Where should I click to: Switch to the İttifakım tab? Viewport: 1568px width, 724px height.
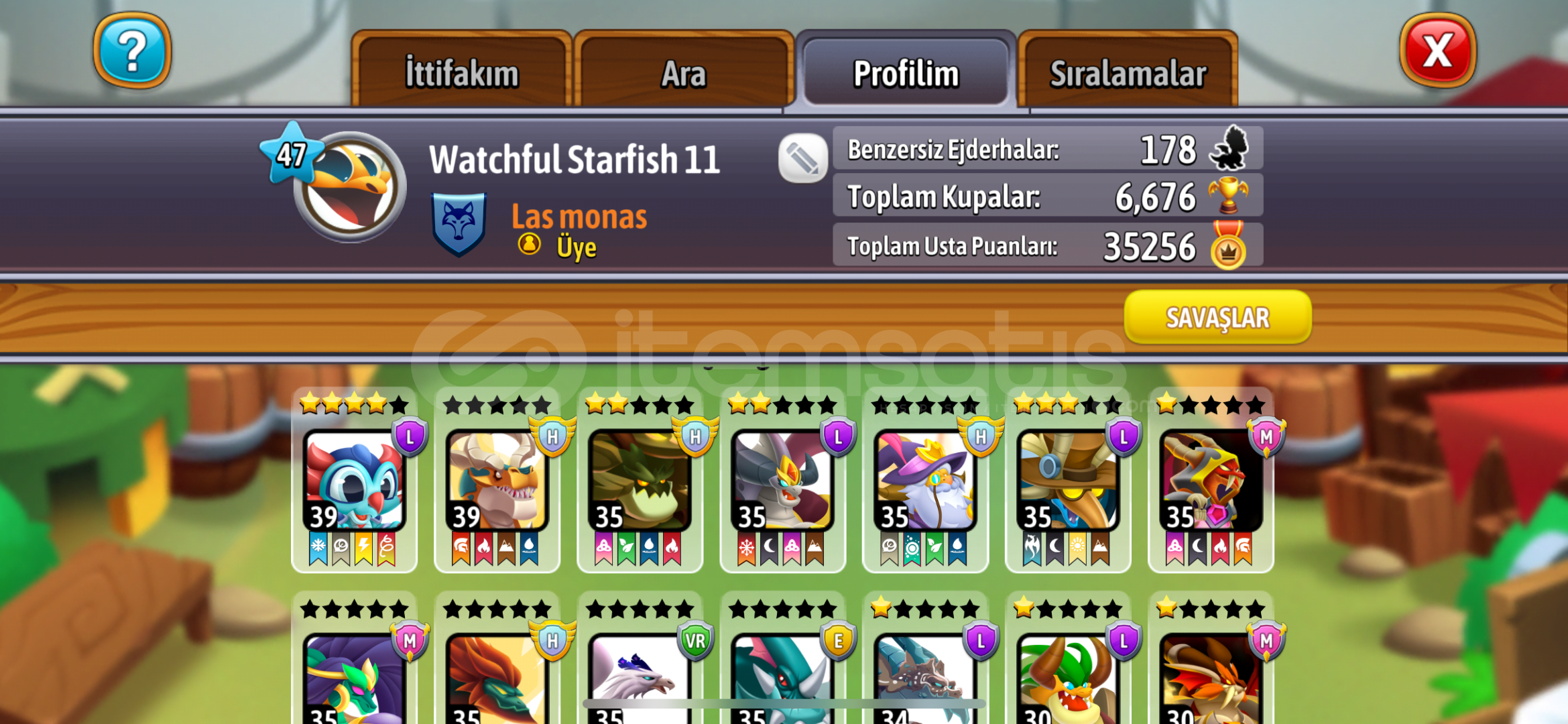point(461,72)
